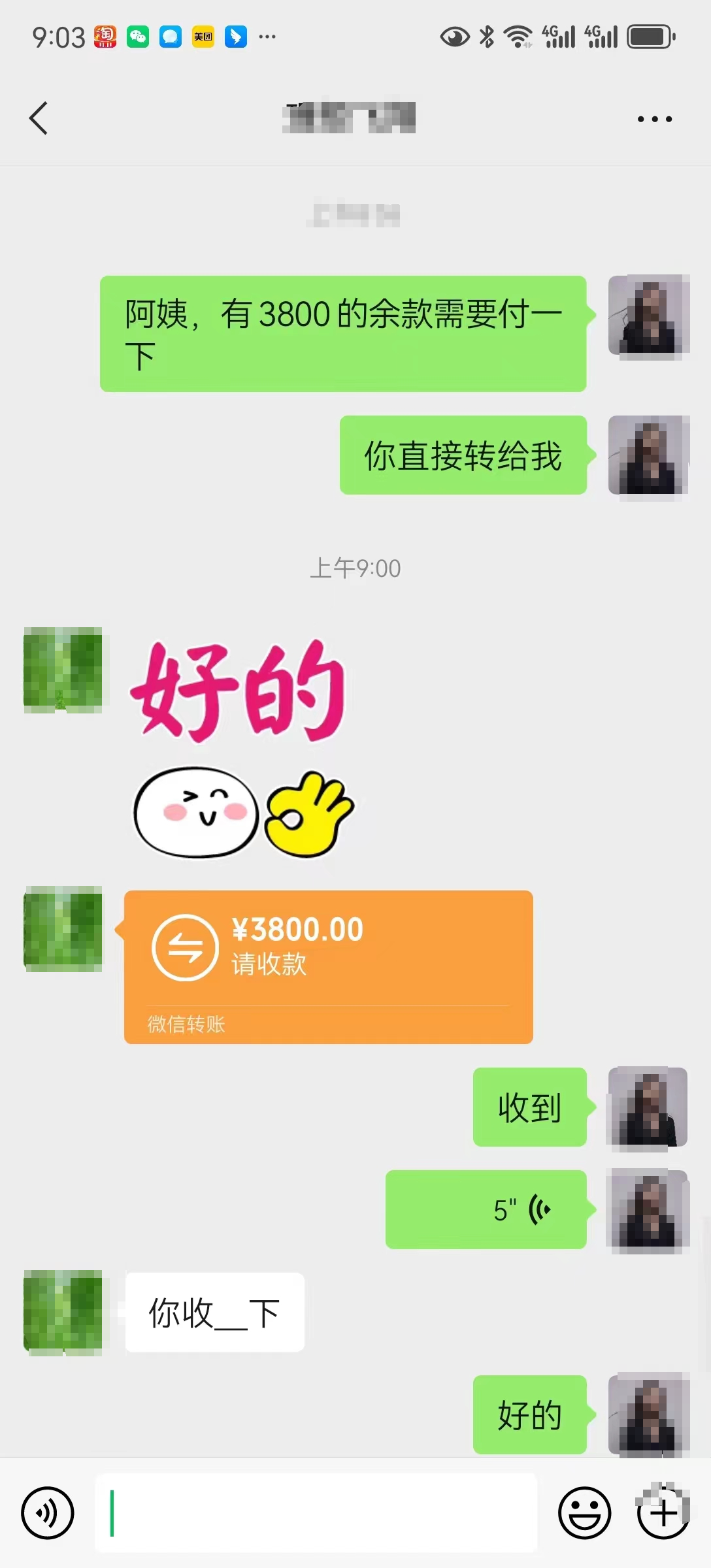Switch to voice input mode
711x1568 pixels.
coord(47,1512)
